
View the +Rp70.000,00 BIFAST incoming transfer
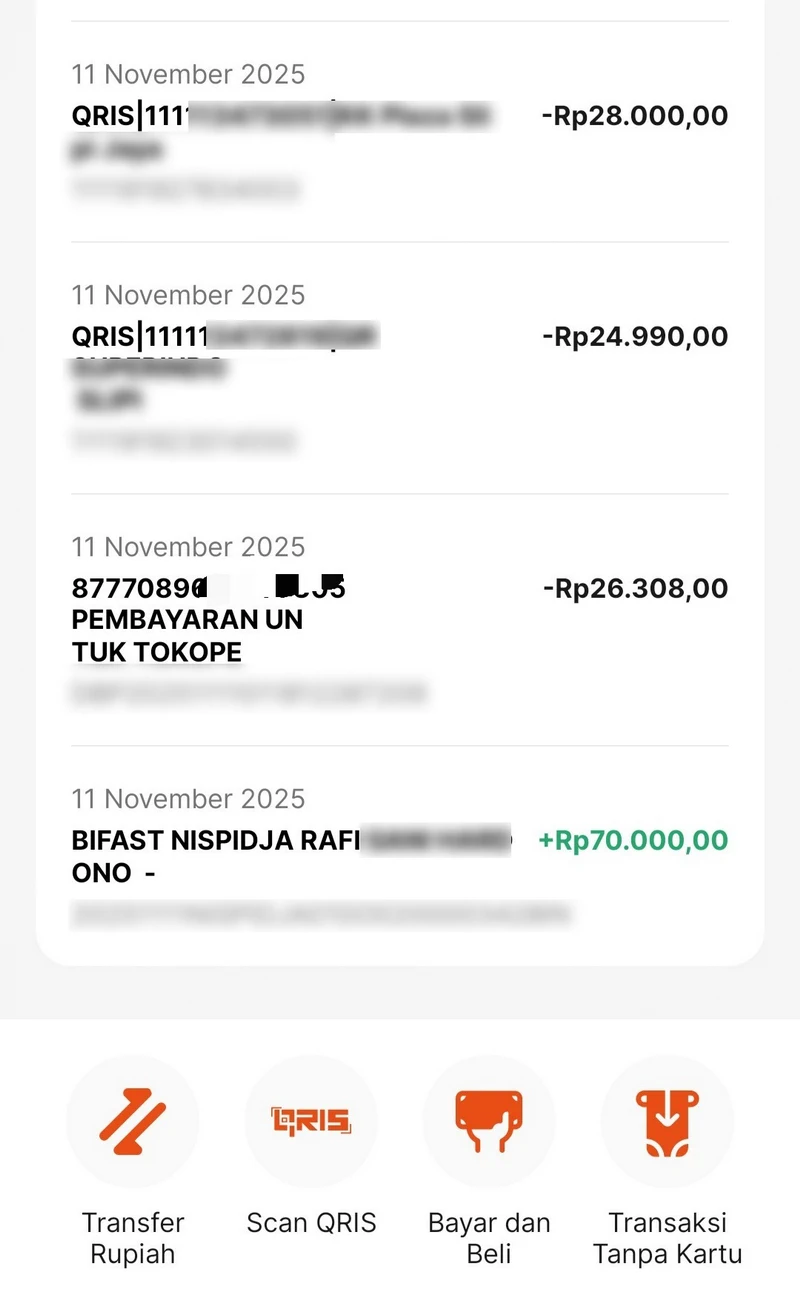(400, 856)
